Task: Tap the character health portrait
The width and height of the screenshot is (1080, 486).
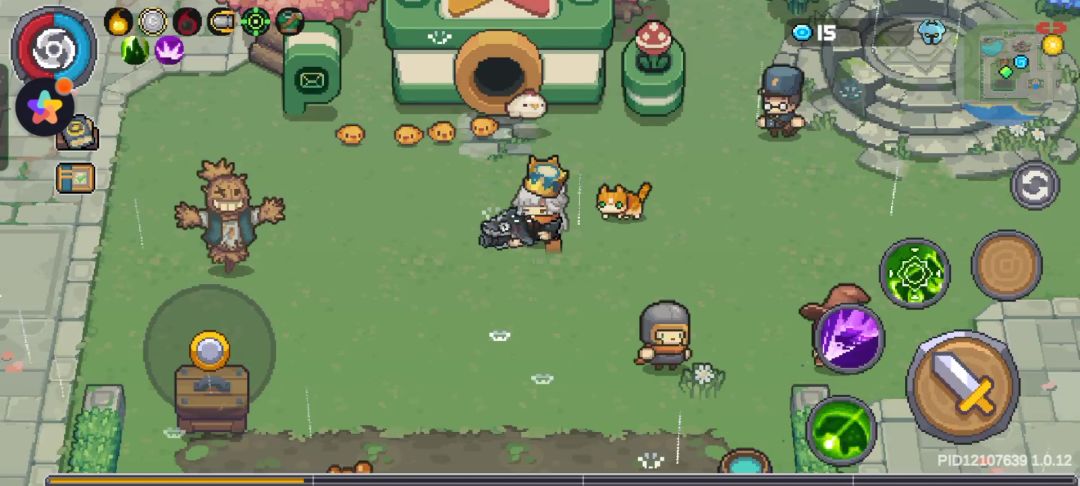Action: (54, 47)
